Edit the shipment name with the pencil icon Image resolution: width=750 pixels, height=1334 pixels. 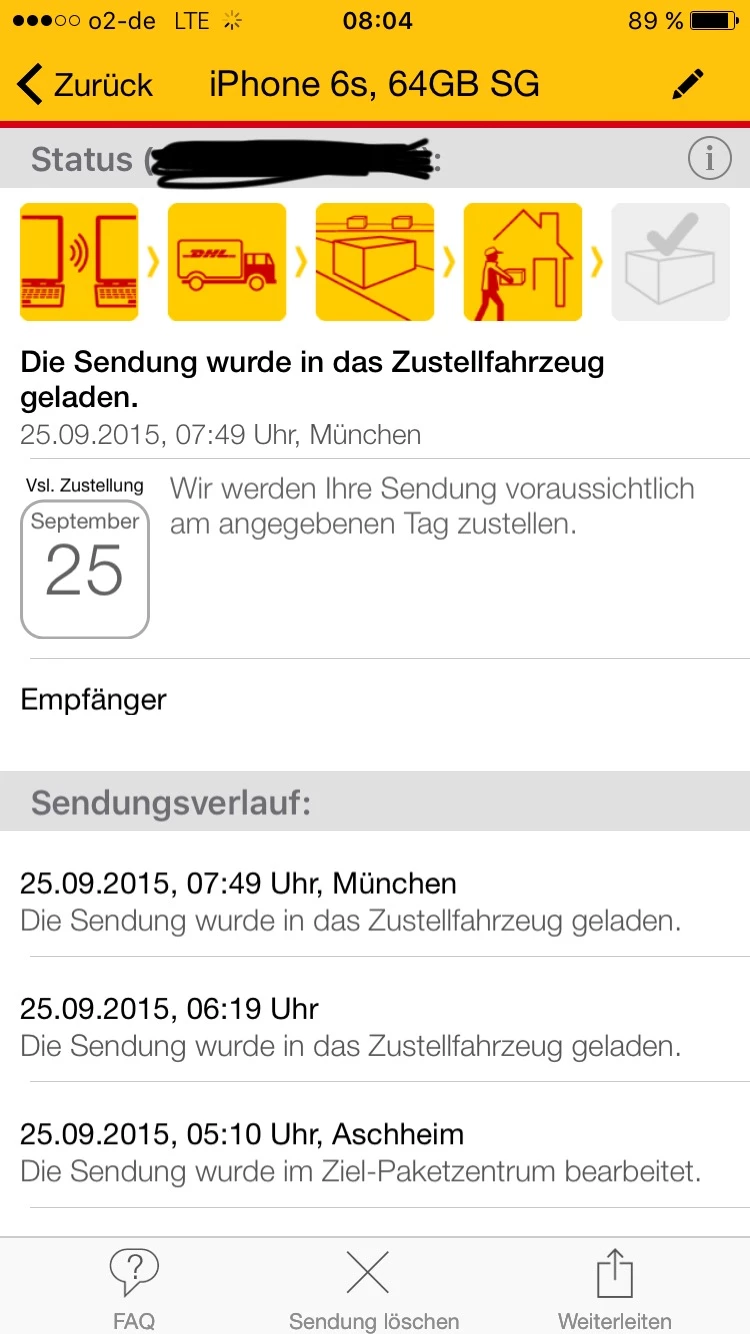[688, 84]
